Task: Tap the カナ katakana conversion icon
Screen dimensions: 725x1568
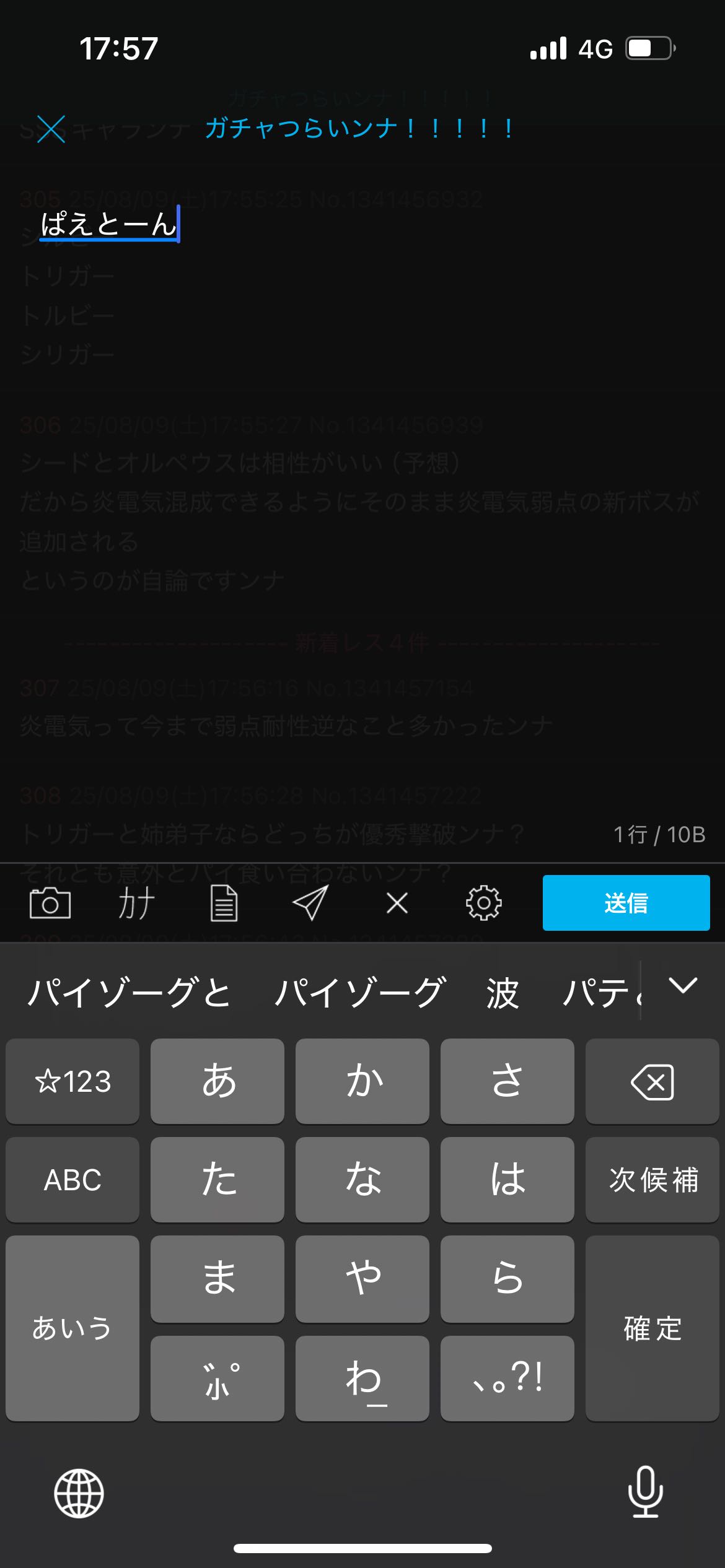Action: tap(136, 903)
